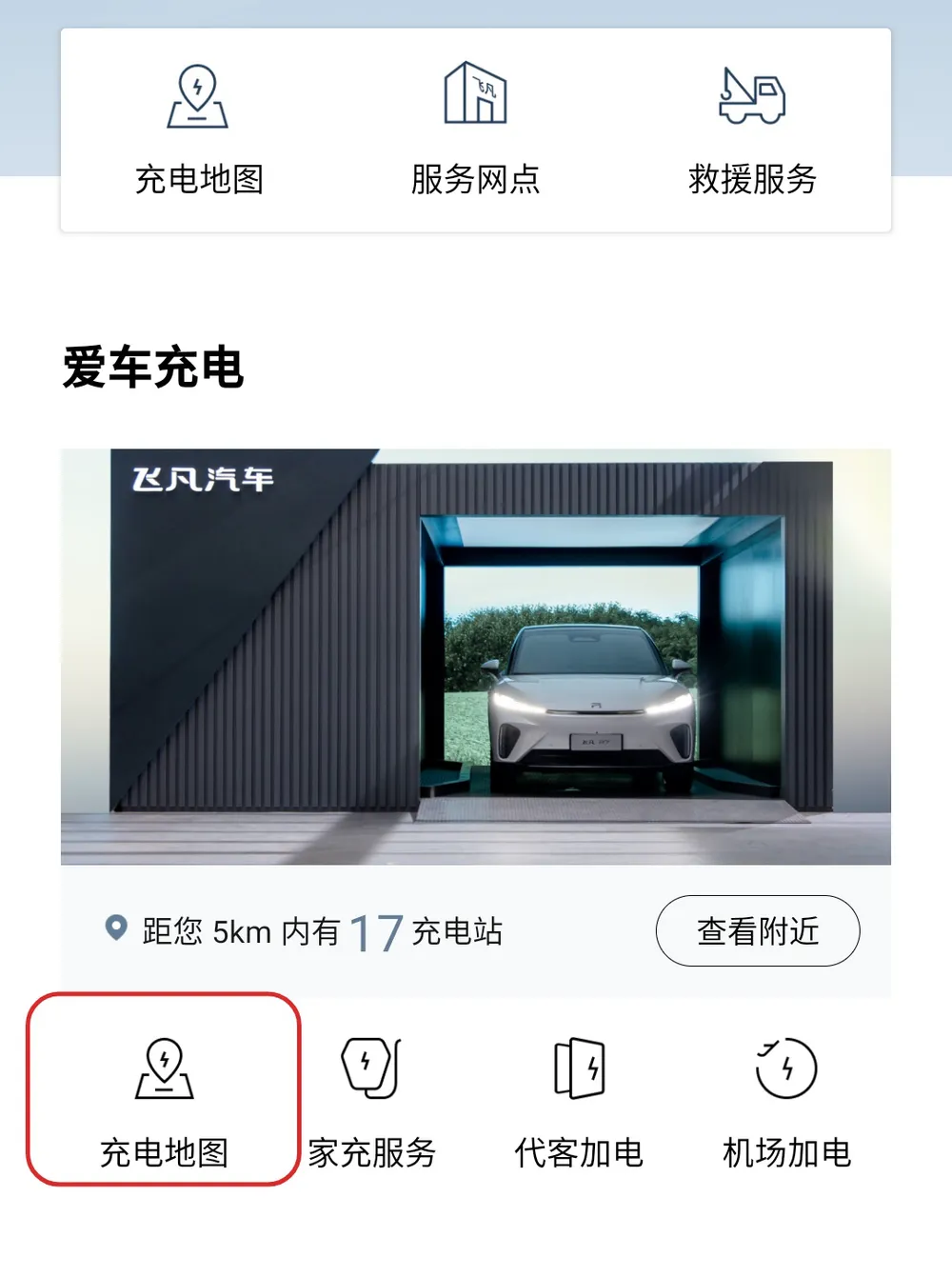This screenshot has width=952, height=1277.
Task: Open 充电地图 in the top service card
Action: click(x=198, y=130)
